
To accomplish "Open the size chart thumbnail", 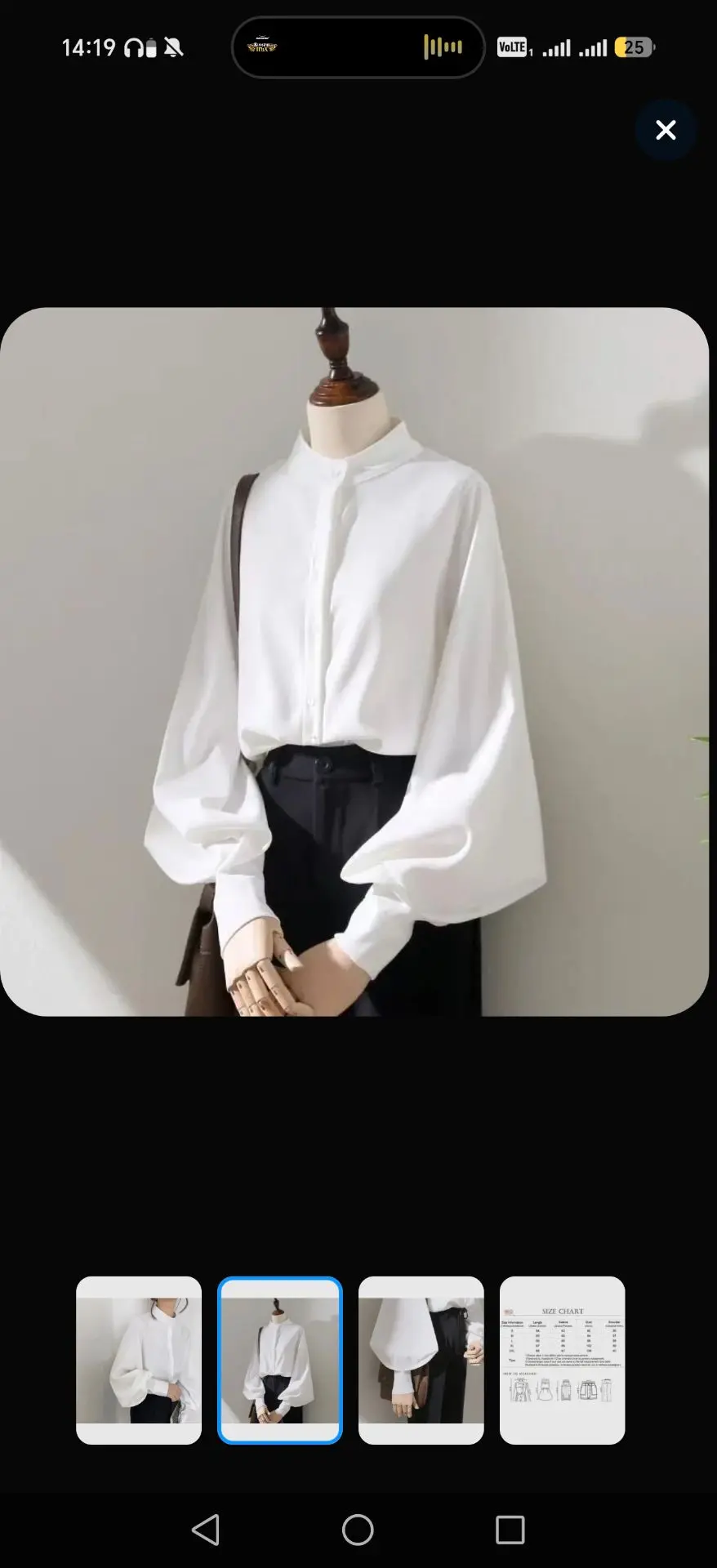I will (563, 1361).
